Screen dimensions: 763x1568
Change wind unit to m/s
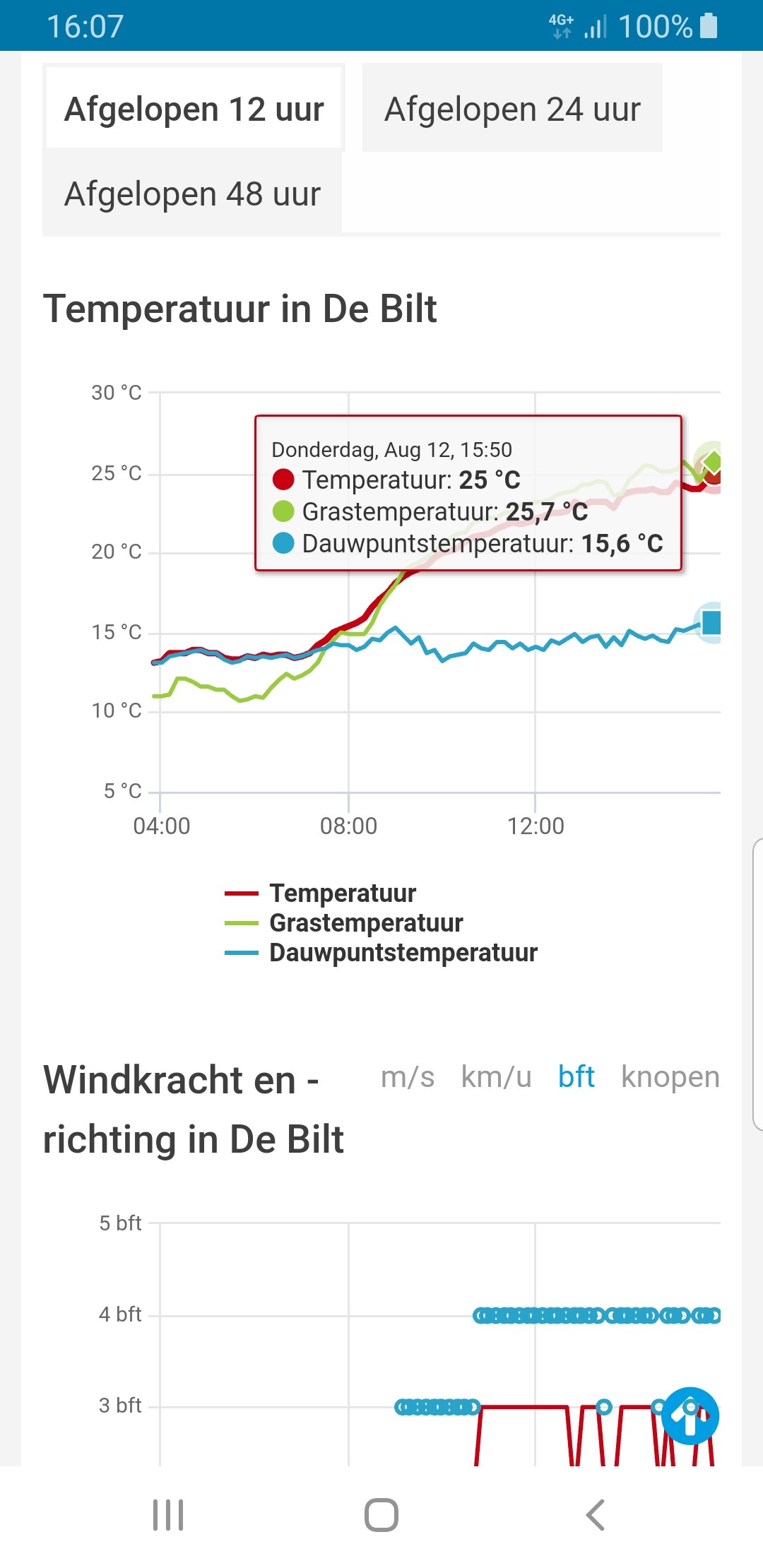[x=408, y=1077]
